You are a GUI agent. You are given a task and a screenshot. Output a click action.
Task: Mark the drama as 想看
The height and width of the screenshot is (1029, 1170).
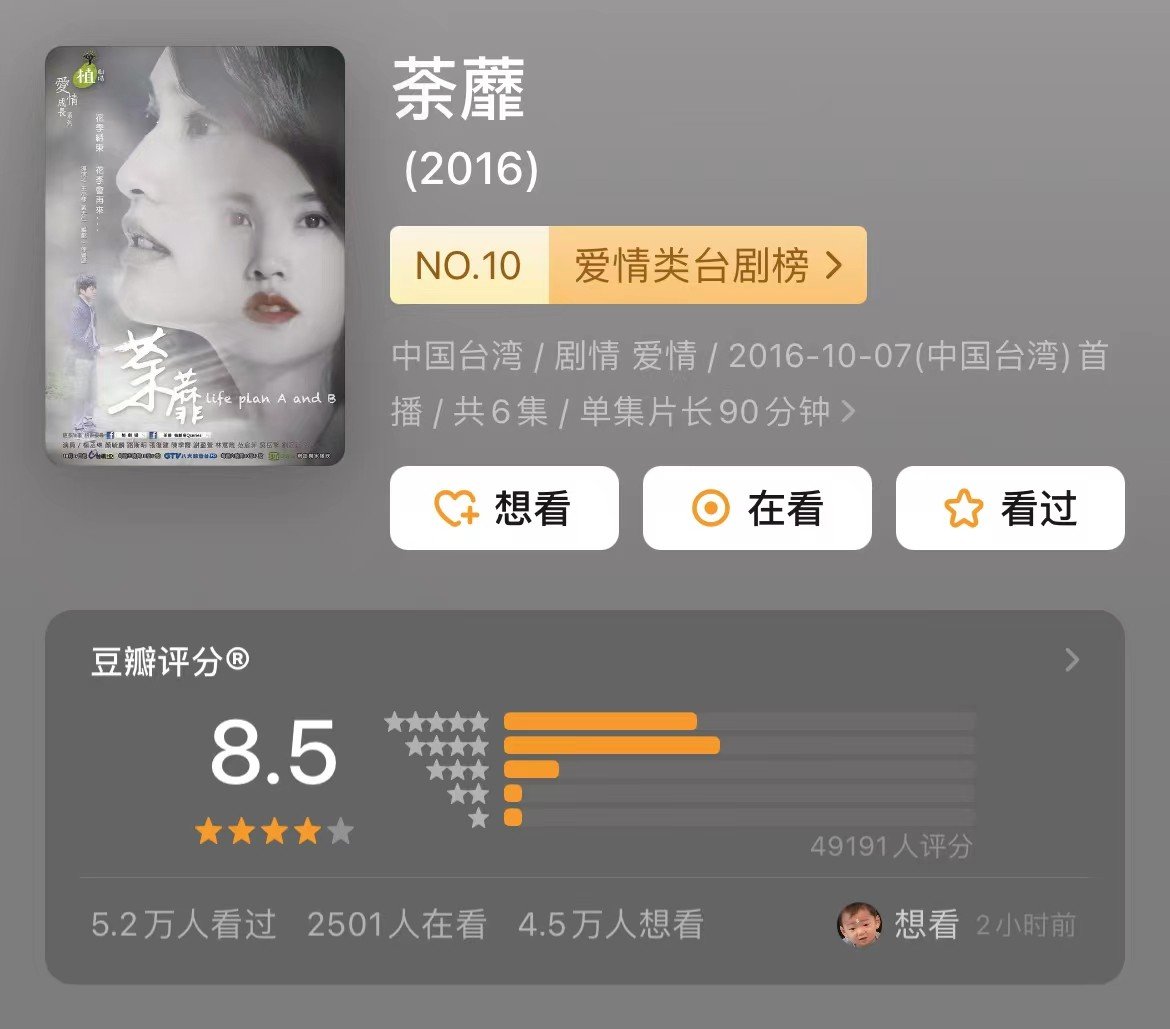[504, 508]
